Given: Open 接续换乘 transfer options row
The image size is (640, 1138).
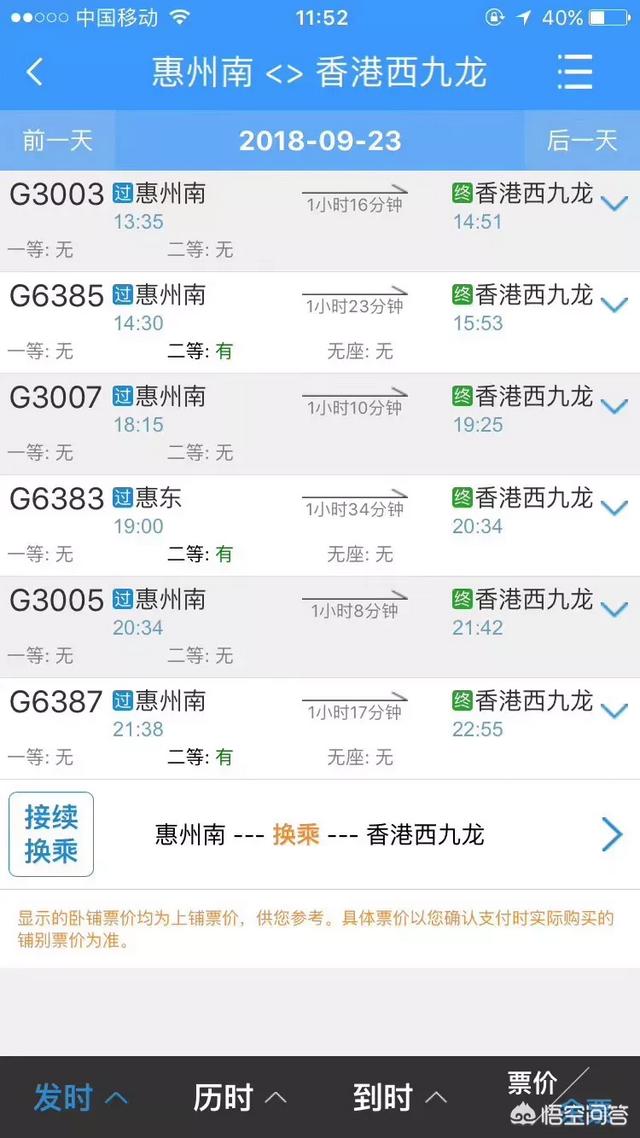Looking at the screenshot, I should [320, 835].
